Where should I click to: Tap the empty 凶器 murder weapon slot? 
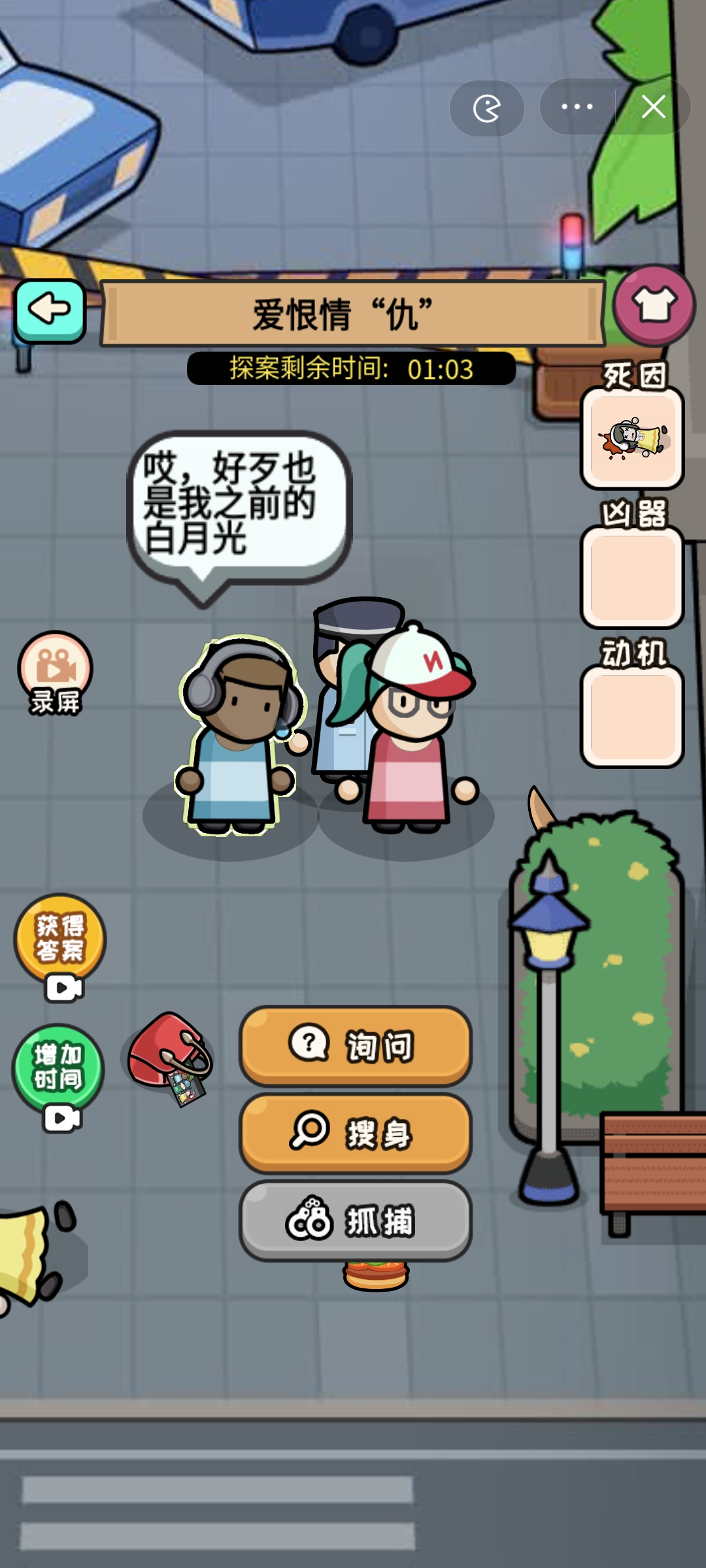pyautogui.click(x=631, y=575)
